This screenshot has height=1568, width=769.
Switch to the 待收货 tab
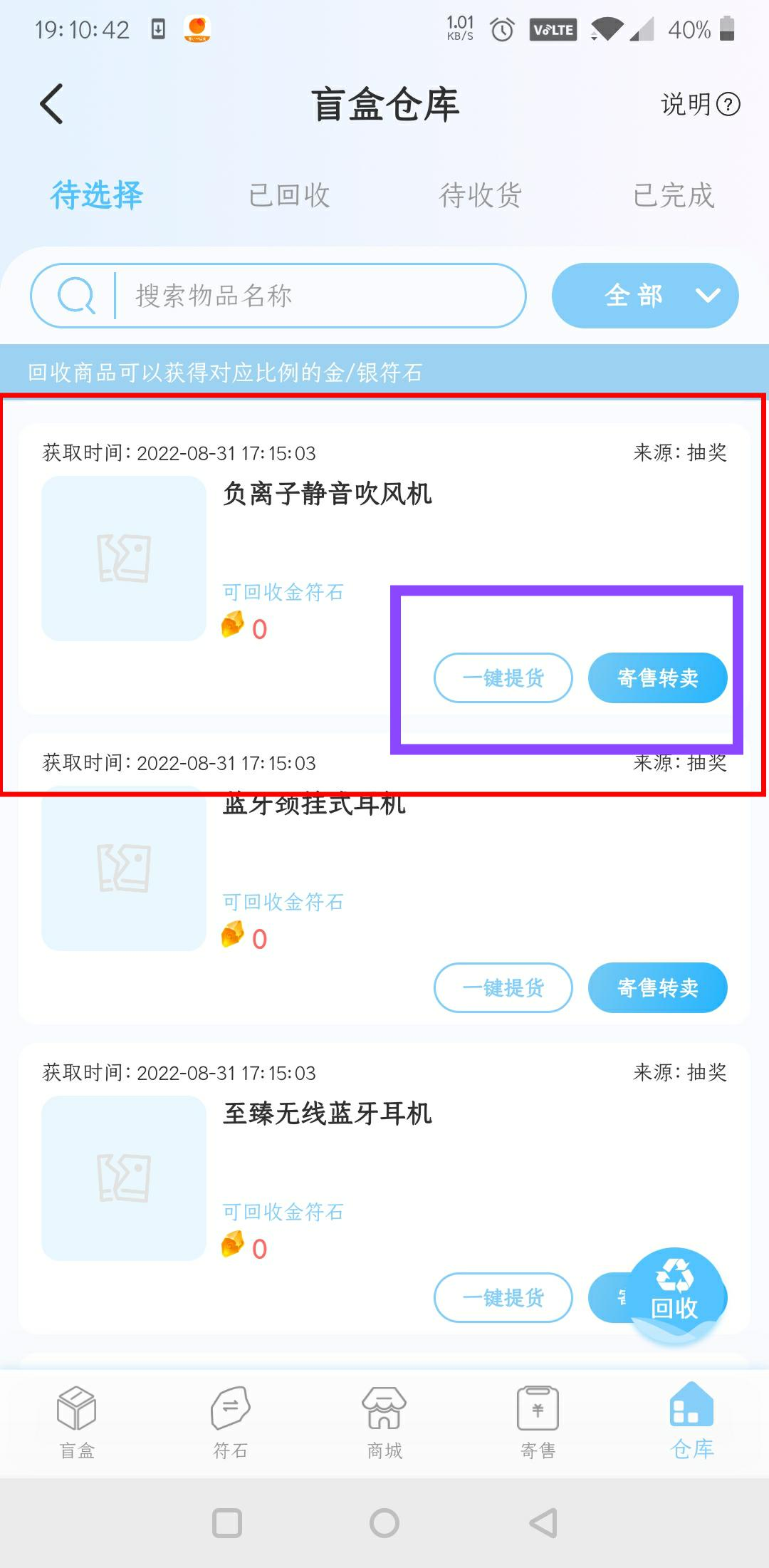click(481, 195)
